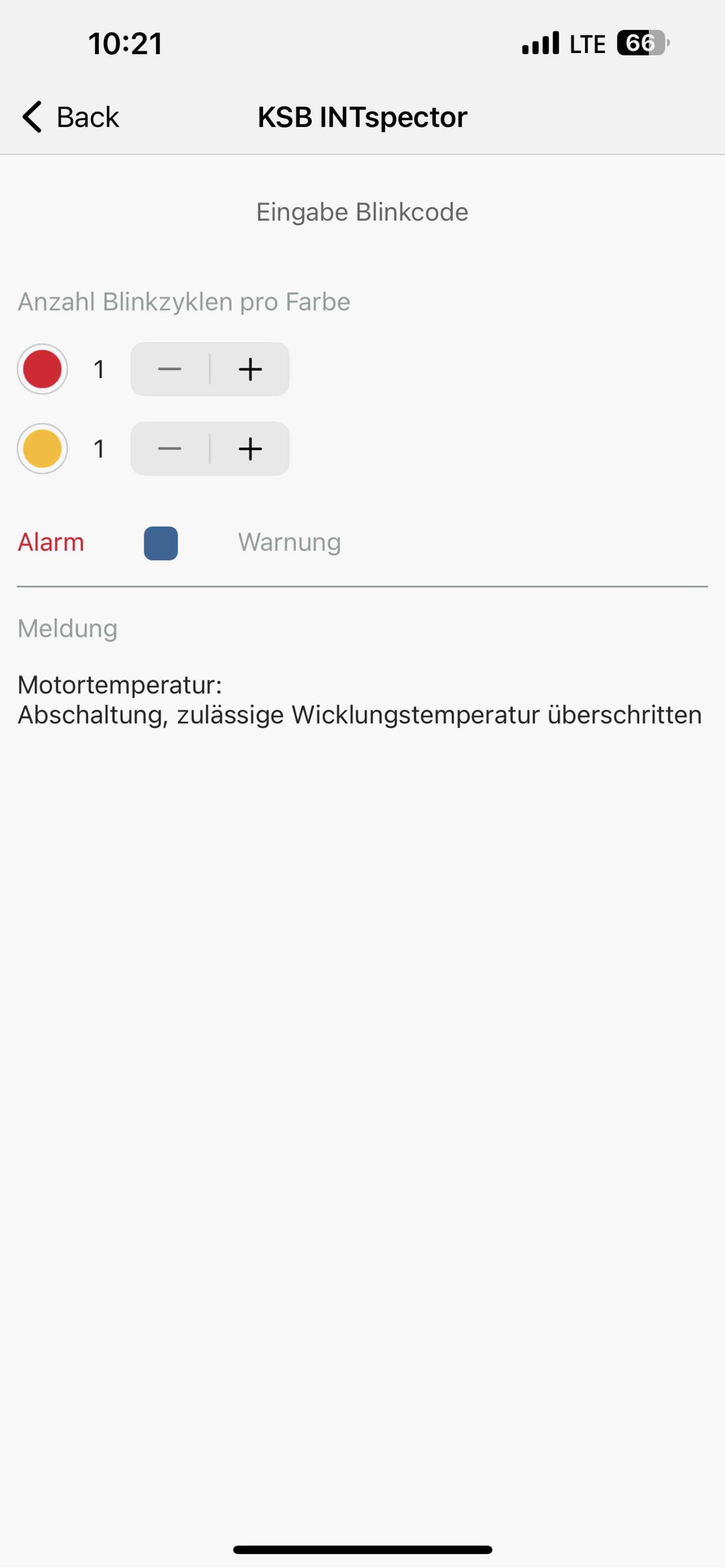Decrease the yellow blink cycle count
725x1568 pixels.
click(x=170, y=449)
